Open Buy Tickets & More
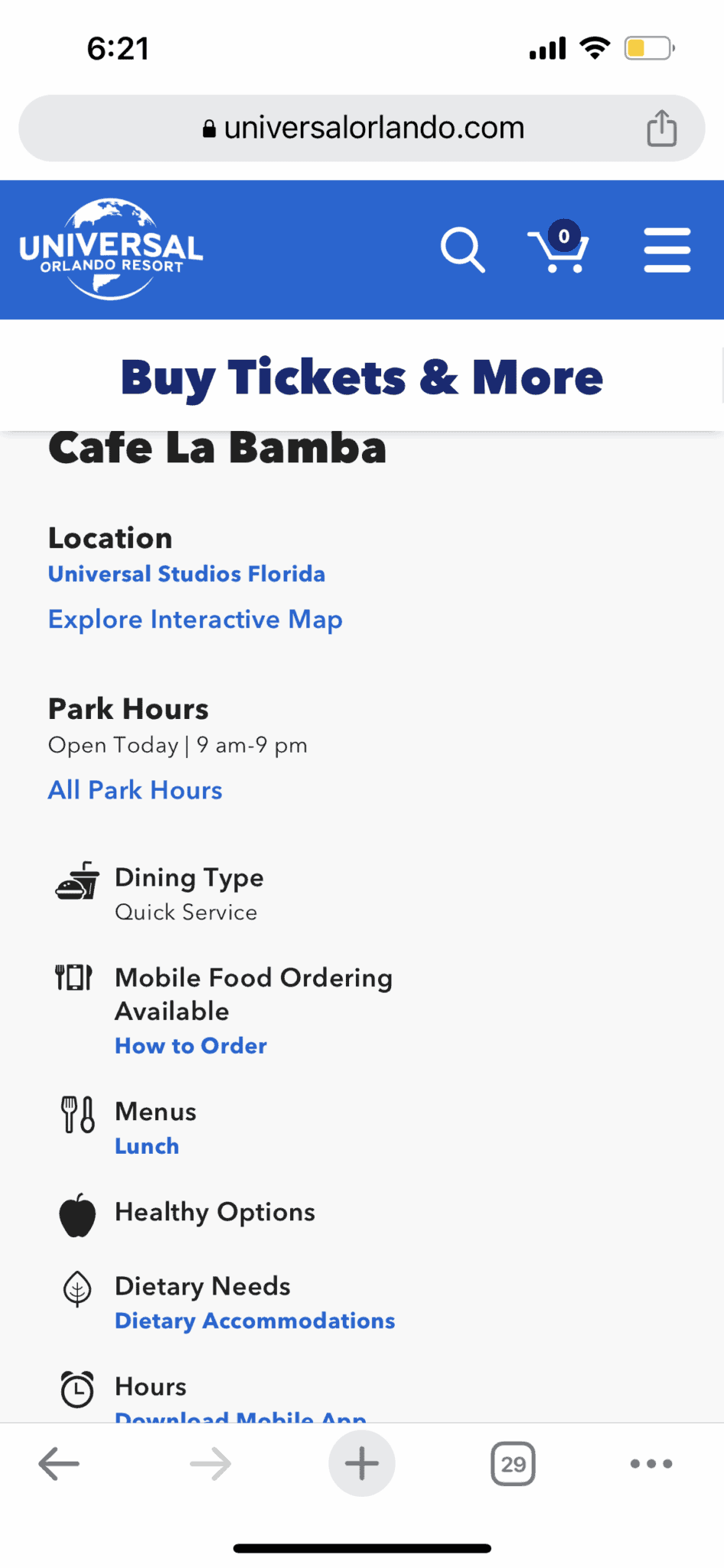This screenshot has width=724, height=1568. pos(361,377)
